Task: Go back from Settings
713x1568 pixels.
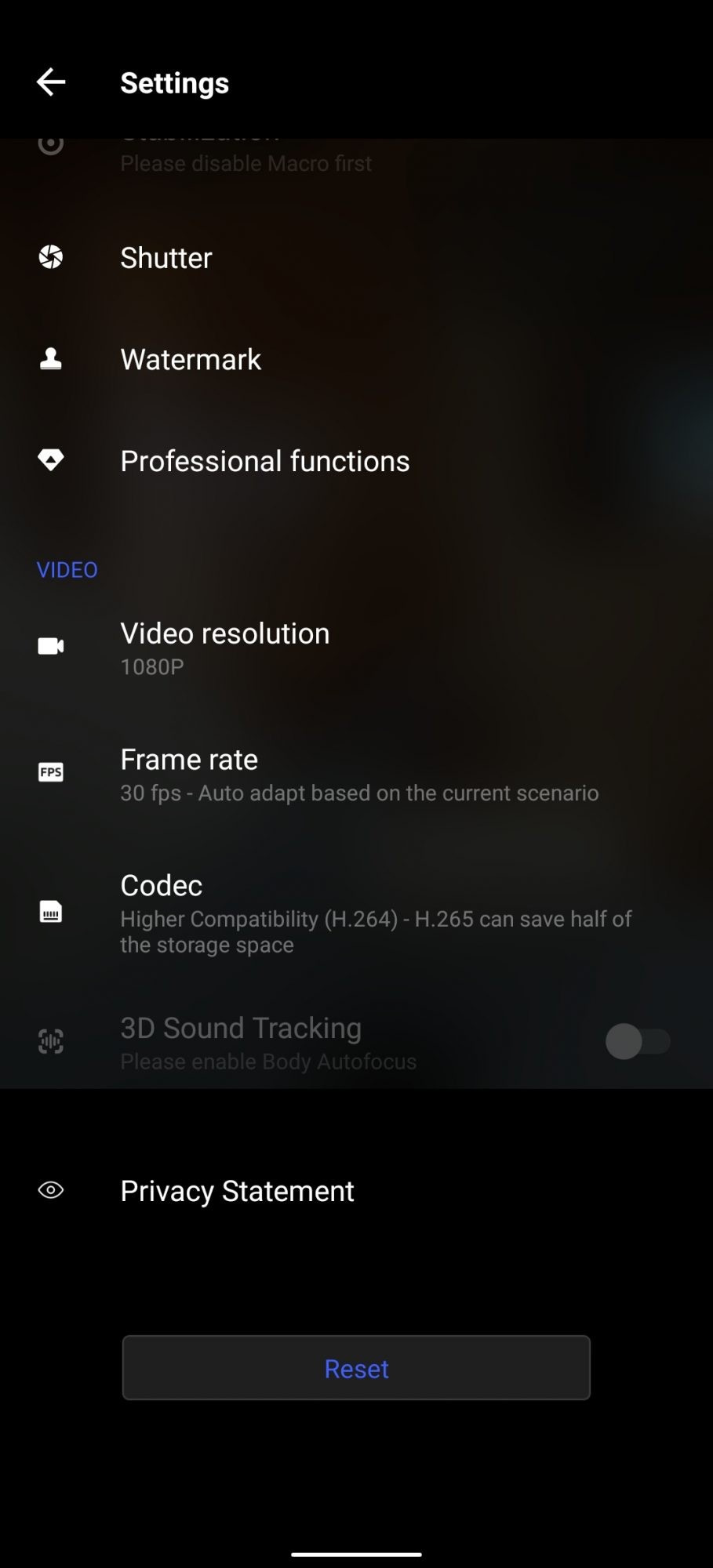Action: point(51,82)
